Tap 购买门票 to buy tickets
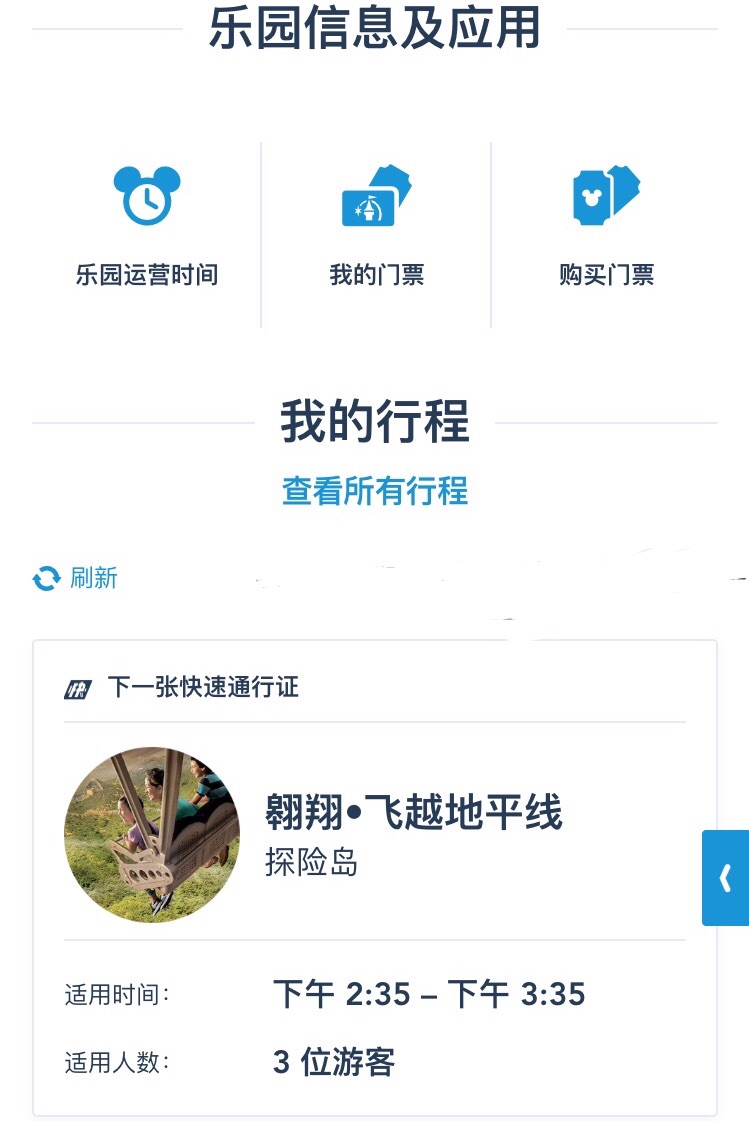749x1121 pixels. pyautogui.click(x=606, y=230)
